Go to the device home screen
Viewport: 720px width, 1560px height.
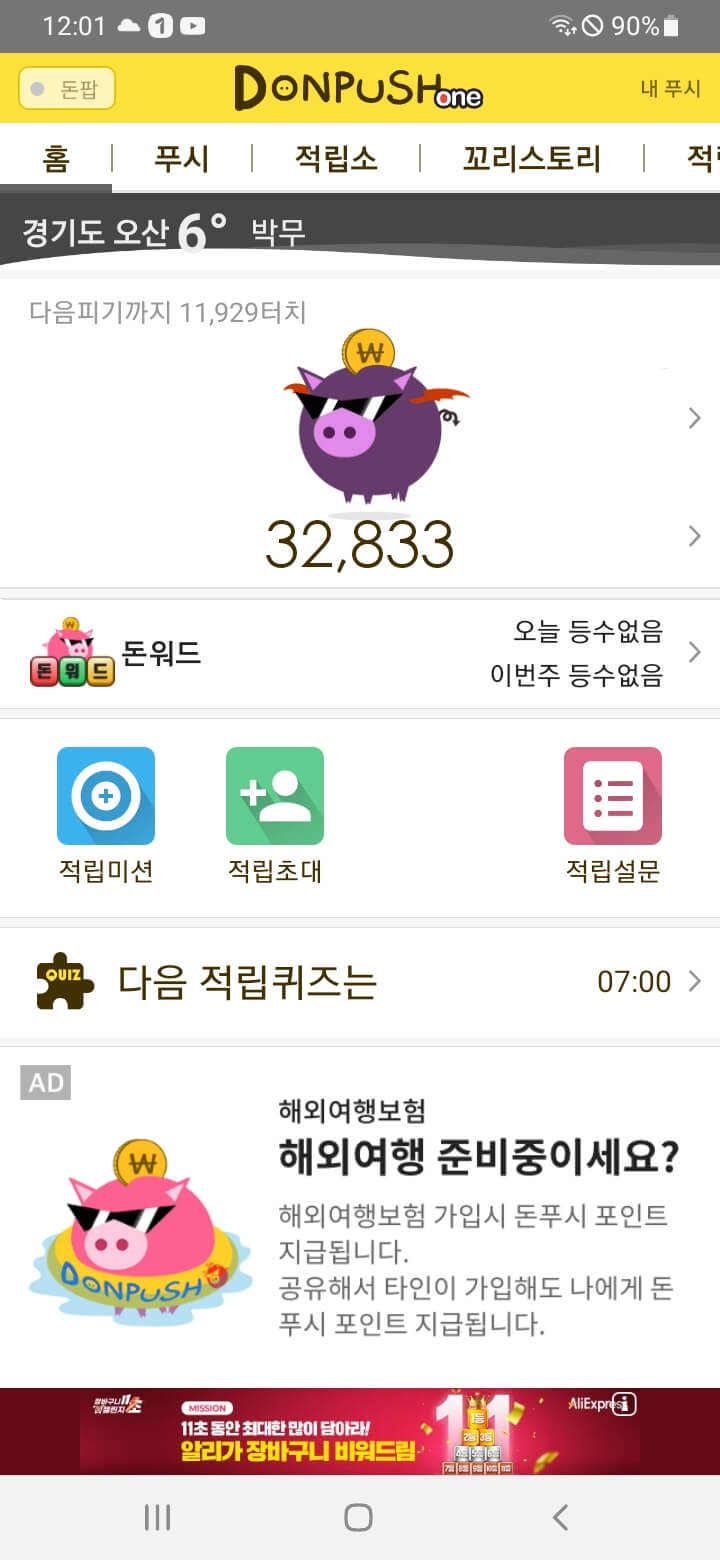(x=358, y=1517)
